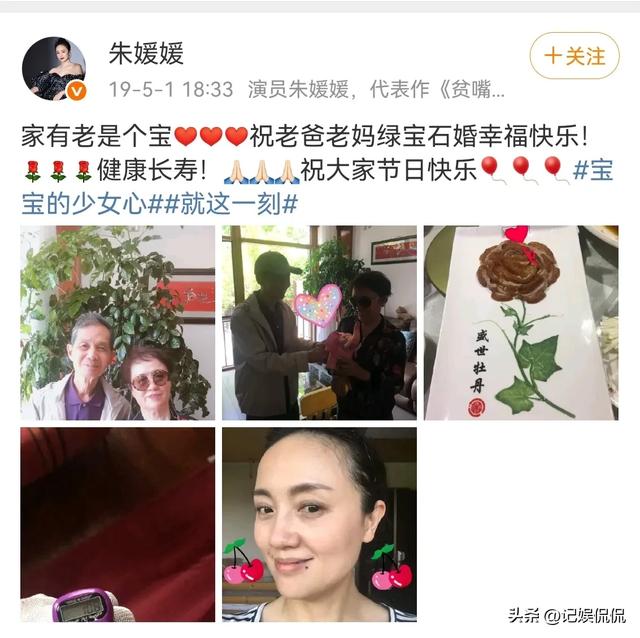Follow 朱媛媛 with the 关注 button
The height and width of the screenshot is (638, 640).
pyautogui.click(x=574, y=57)
